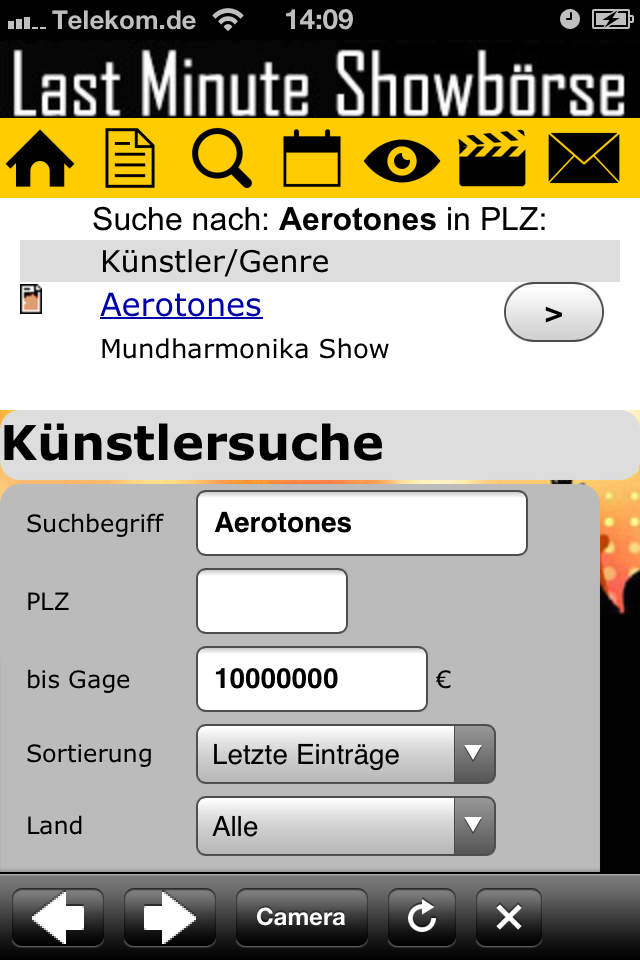Open the film clapperboard icon
The height and width of the screenshot is (960, 640).
click(492, 159)
